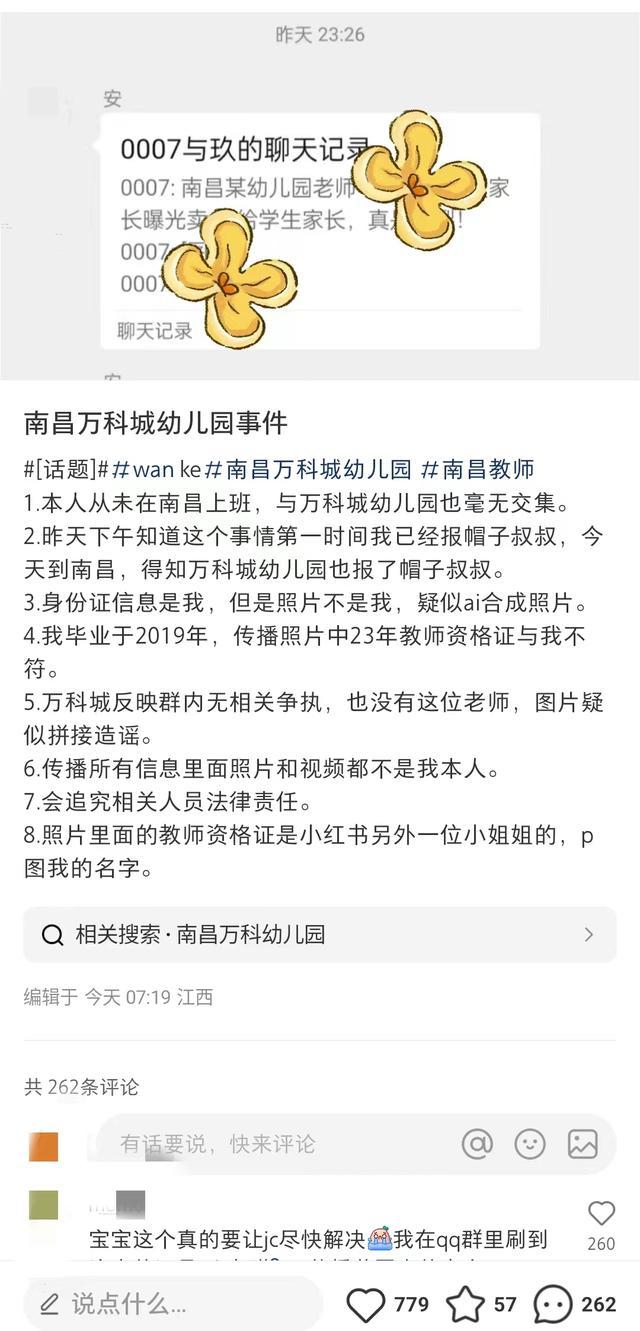
Task: Open the #南昌万科城幼儿园 hashtag
Action: [308, 469]
